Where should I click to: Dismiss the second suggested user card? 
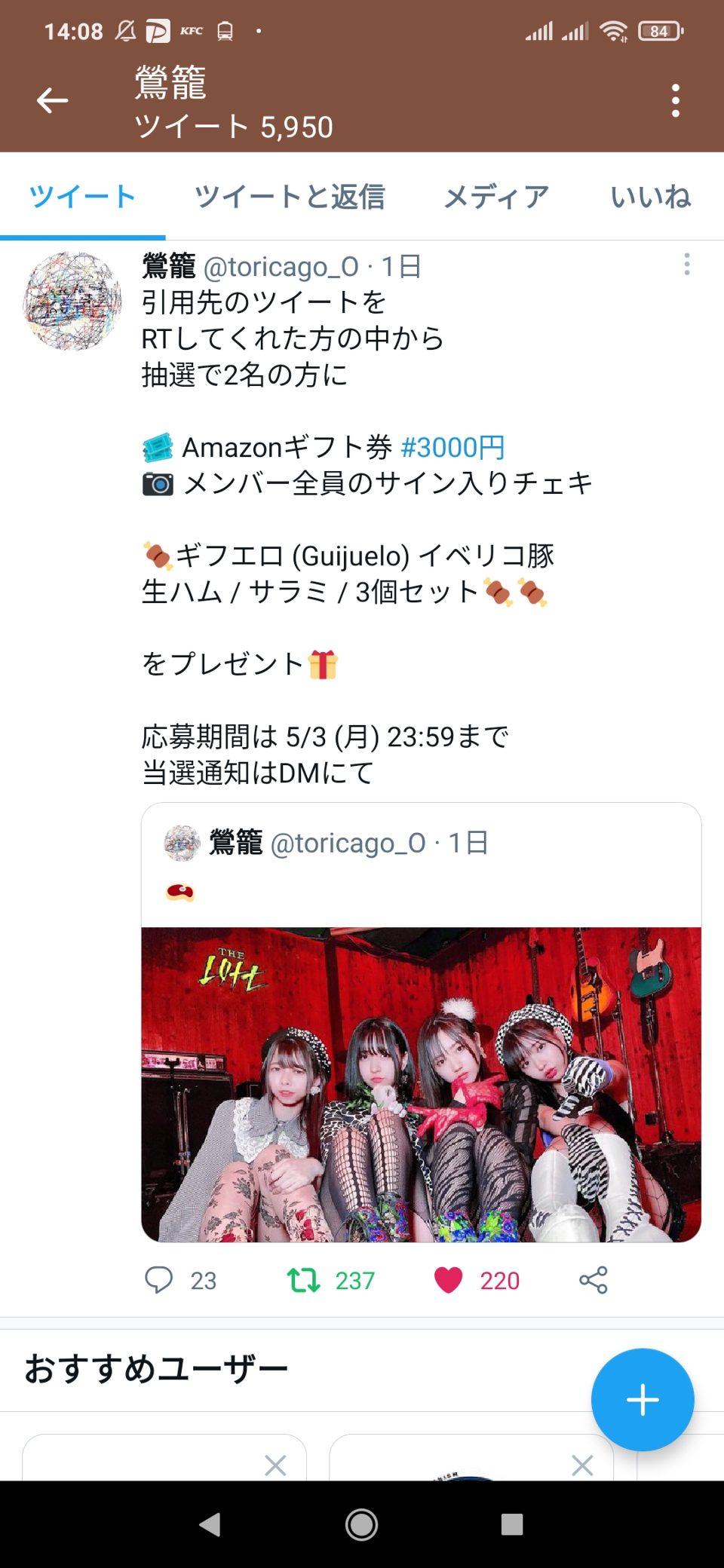[582, 1465]
